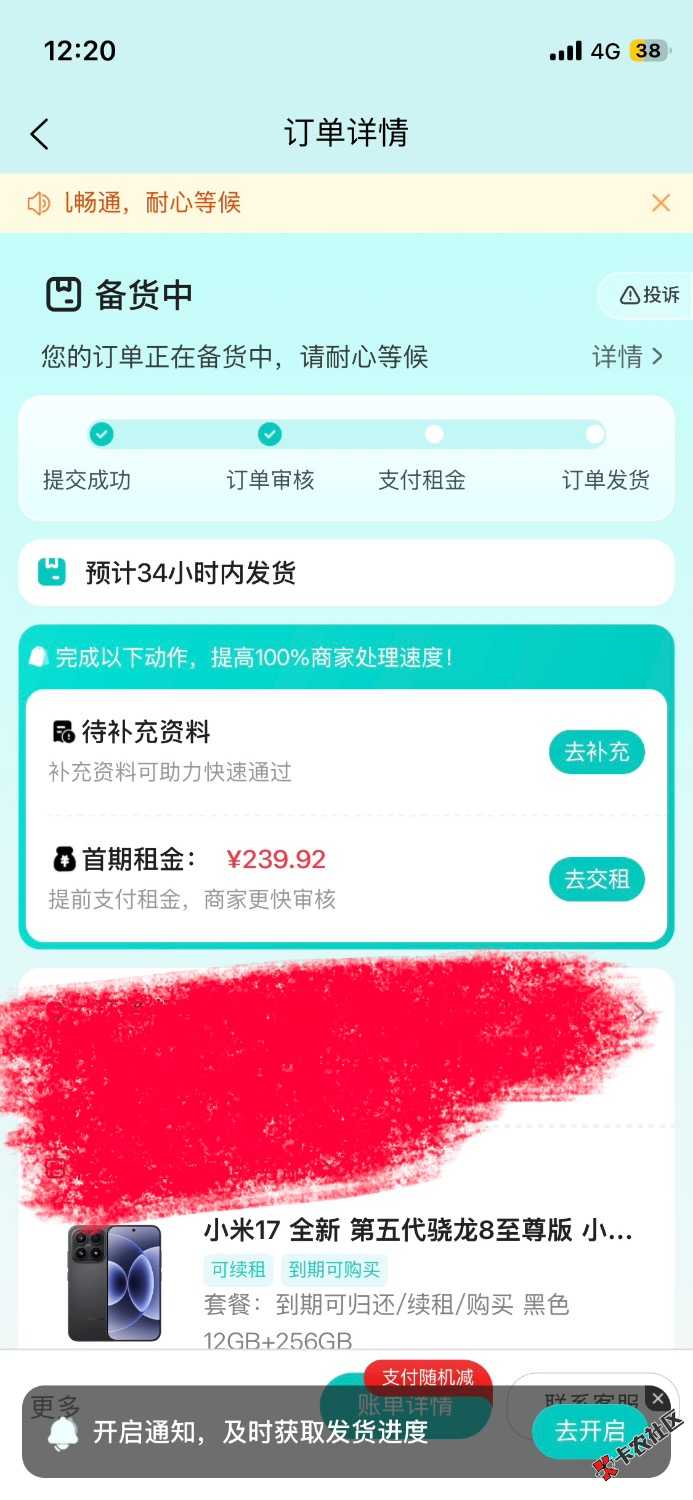Viewport: 693px width, 1500px height.
Task: Open 详情 for the order status
Action: tap(627, 357)
